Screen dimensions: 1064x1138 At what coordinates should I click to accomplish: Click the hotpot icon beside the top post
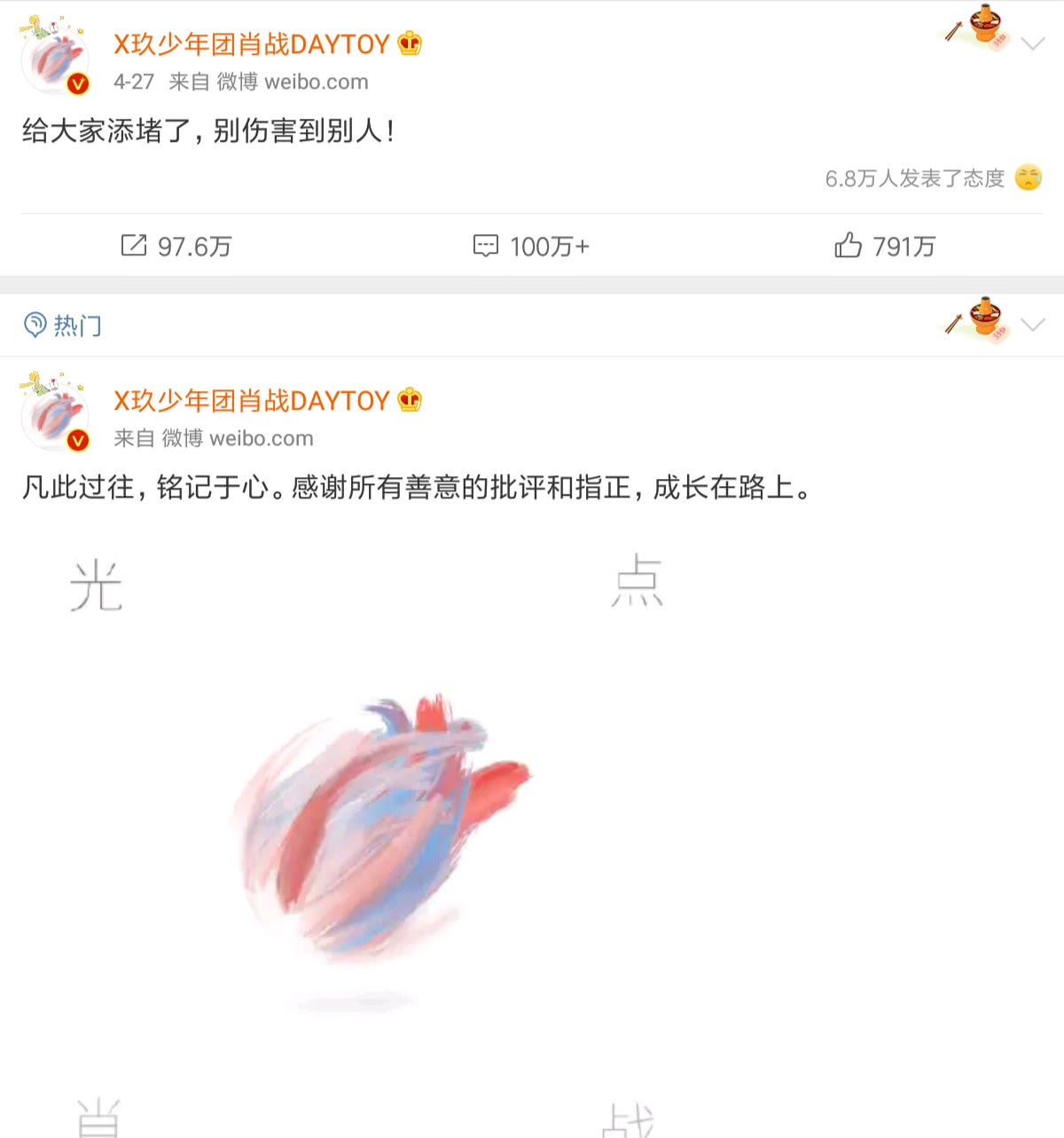pos(975,31)
